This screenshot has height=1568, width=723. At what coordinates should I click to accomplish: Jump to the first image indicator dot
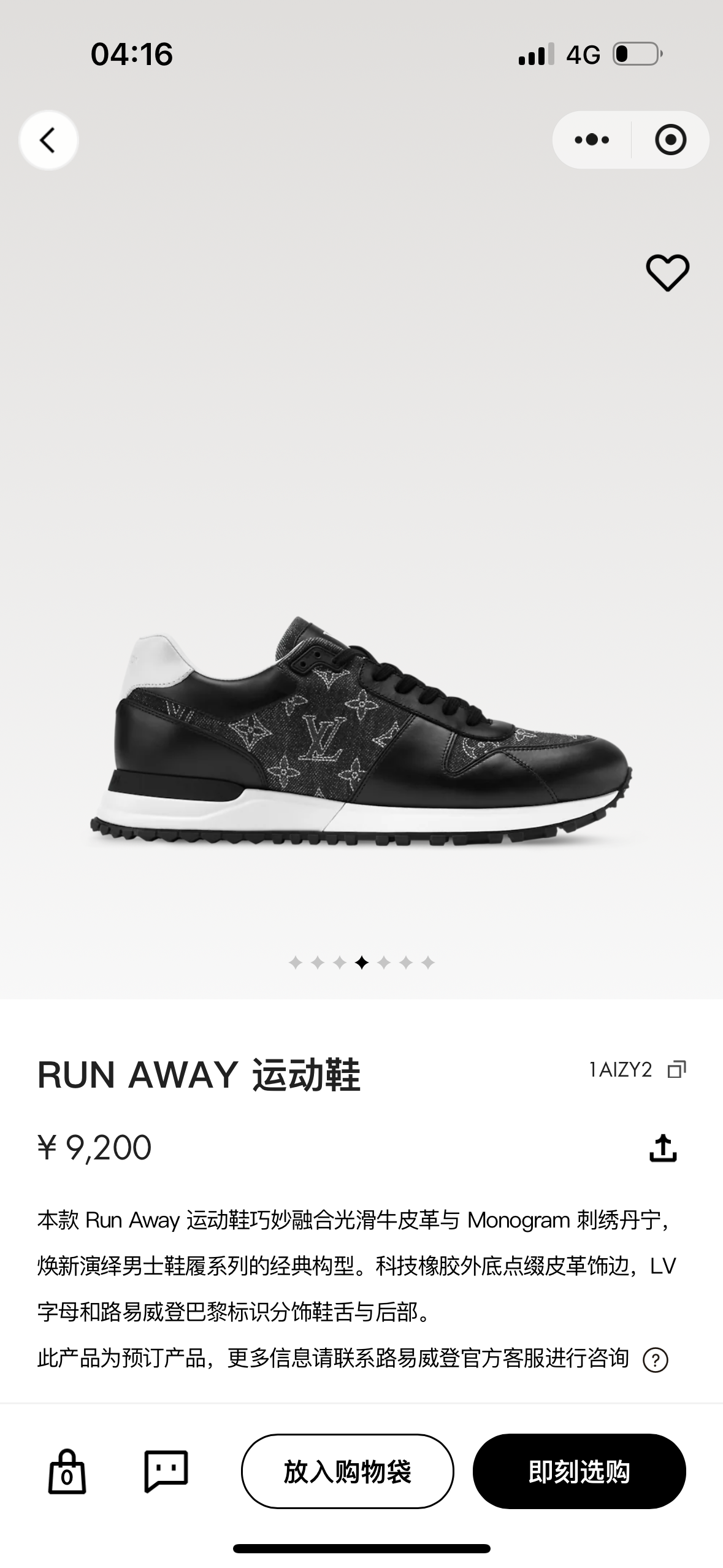296,963
